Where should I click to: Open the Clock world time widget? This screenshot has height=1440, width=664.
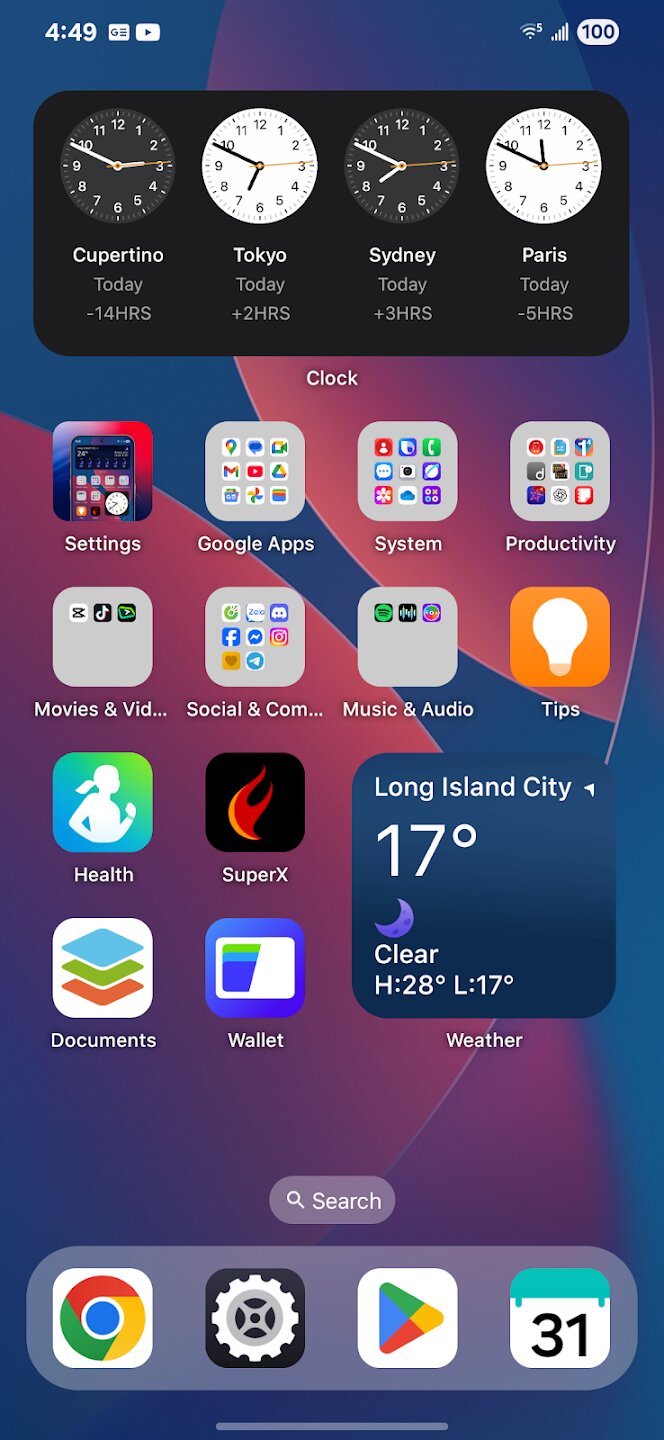coord(331,223)
